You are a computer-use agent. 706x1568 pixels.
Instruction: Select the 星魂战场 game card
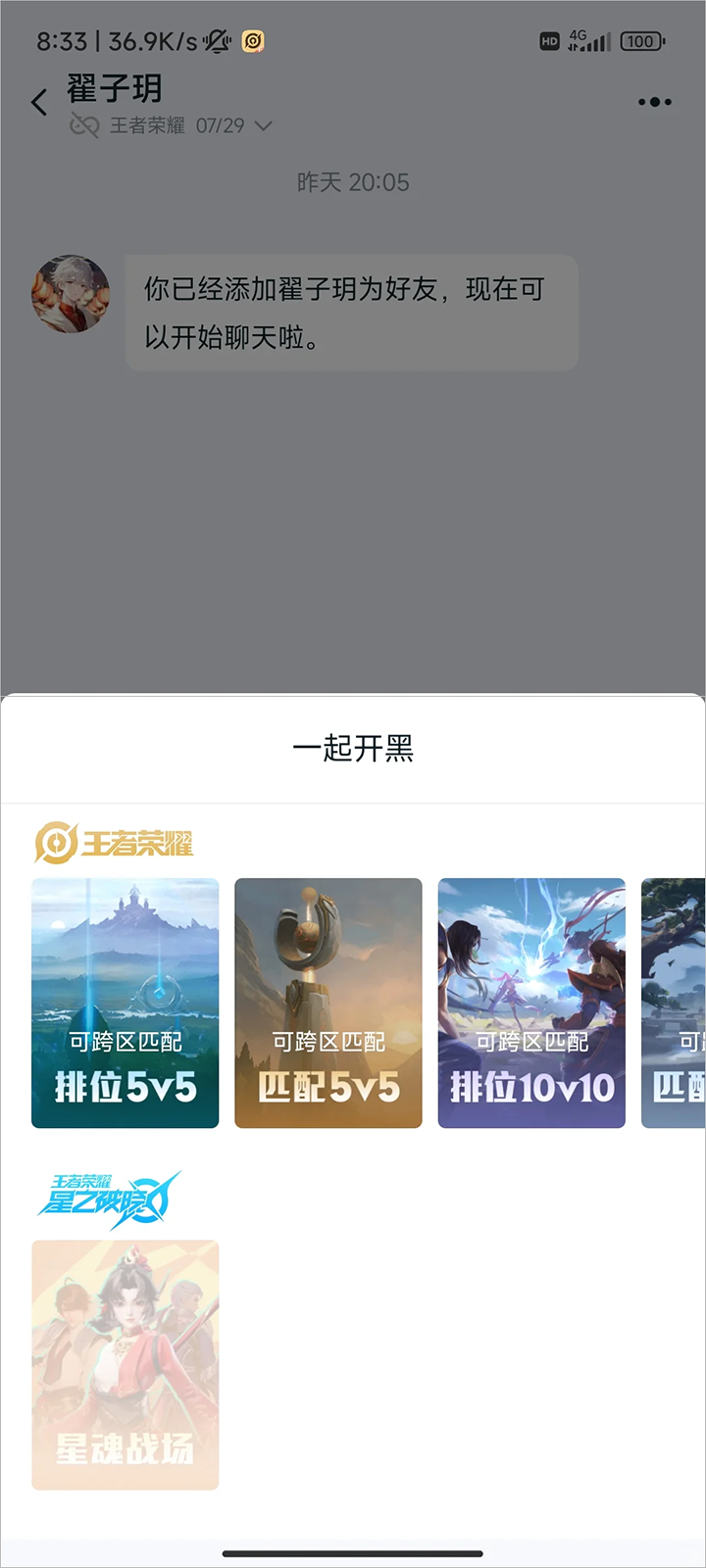click(x=125, y=1364)
